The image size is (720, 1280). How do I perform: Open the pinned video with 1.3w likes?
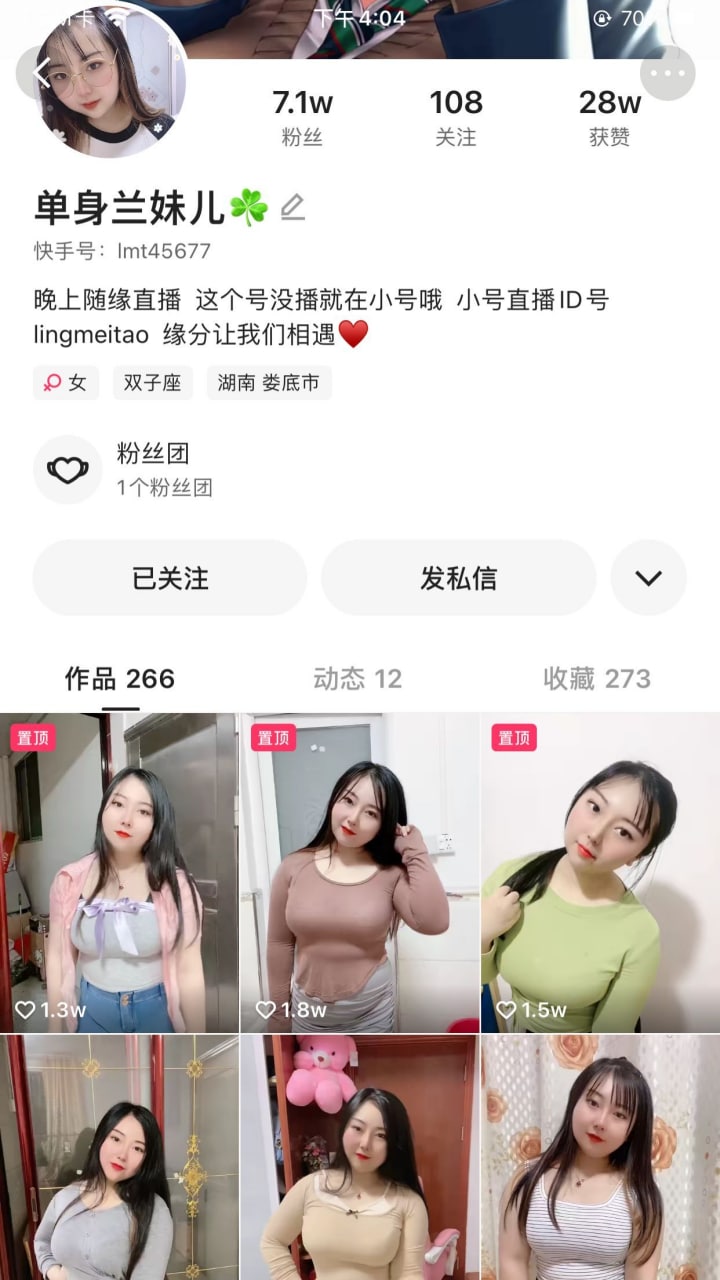click(119, 872)
